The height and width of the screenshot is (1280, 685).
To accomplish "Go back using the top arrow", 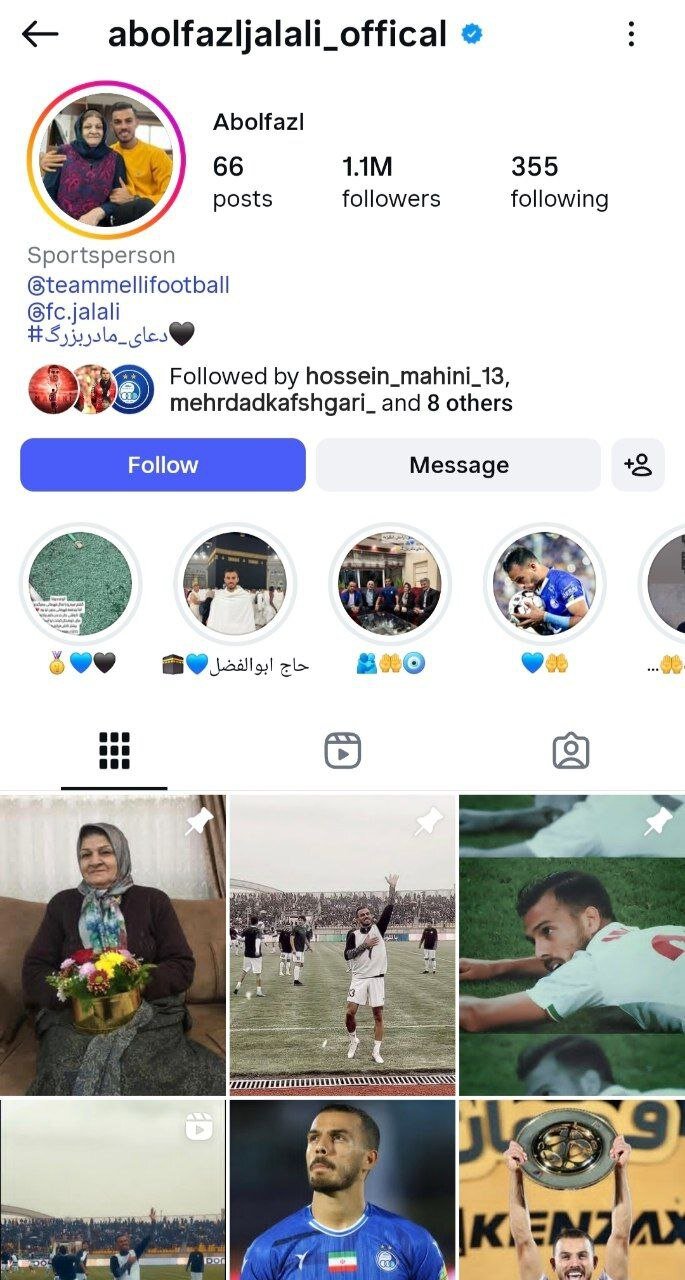I will [x=40, y=34].
